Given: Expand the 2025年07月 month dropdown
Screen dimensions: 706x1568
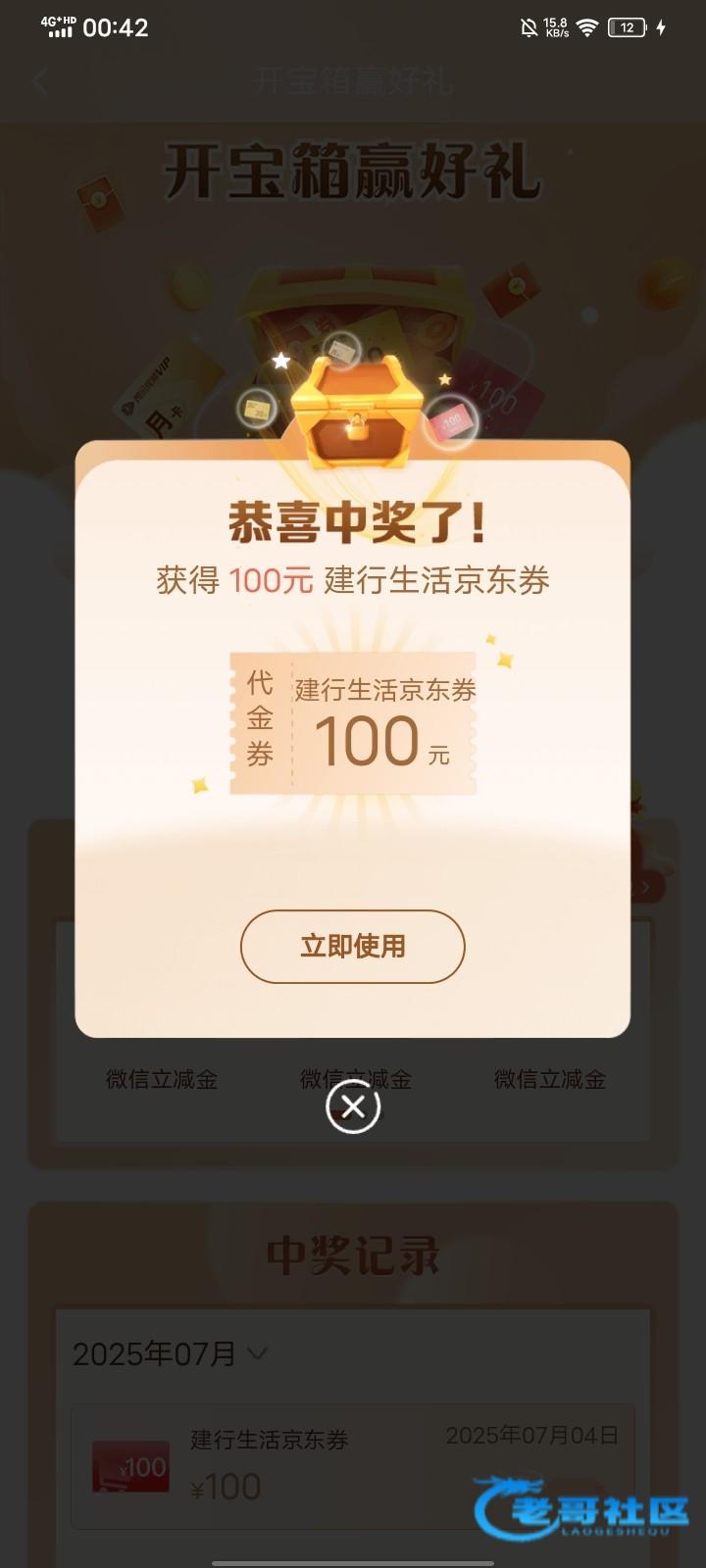Looking at the screenshot, I should click(257, 1353).
